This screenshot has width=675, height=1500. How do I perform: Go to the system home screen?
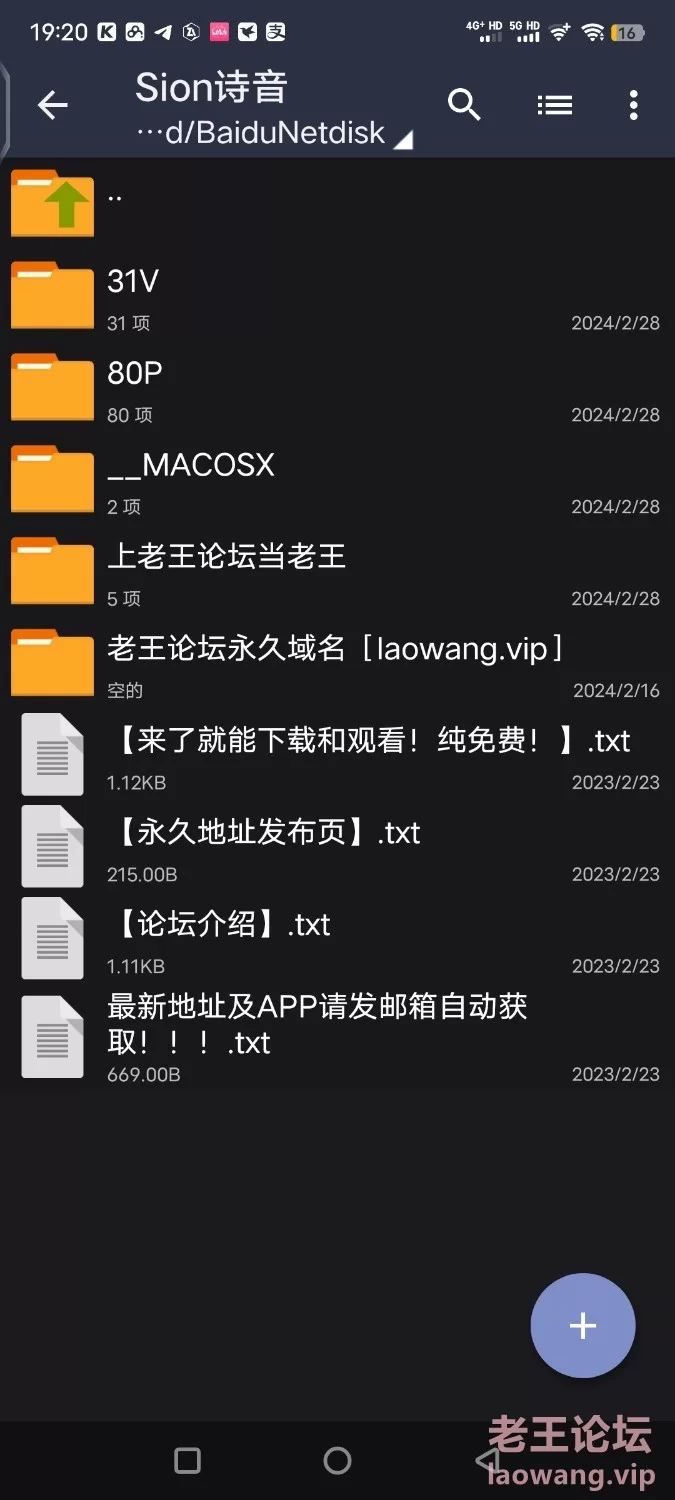click(337, 1461)
